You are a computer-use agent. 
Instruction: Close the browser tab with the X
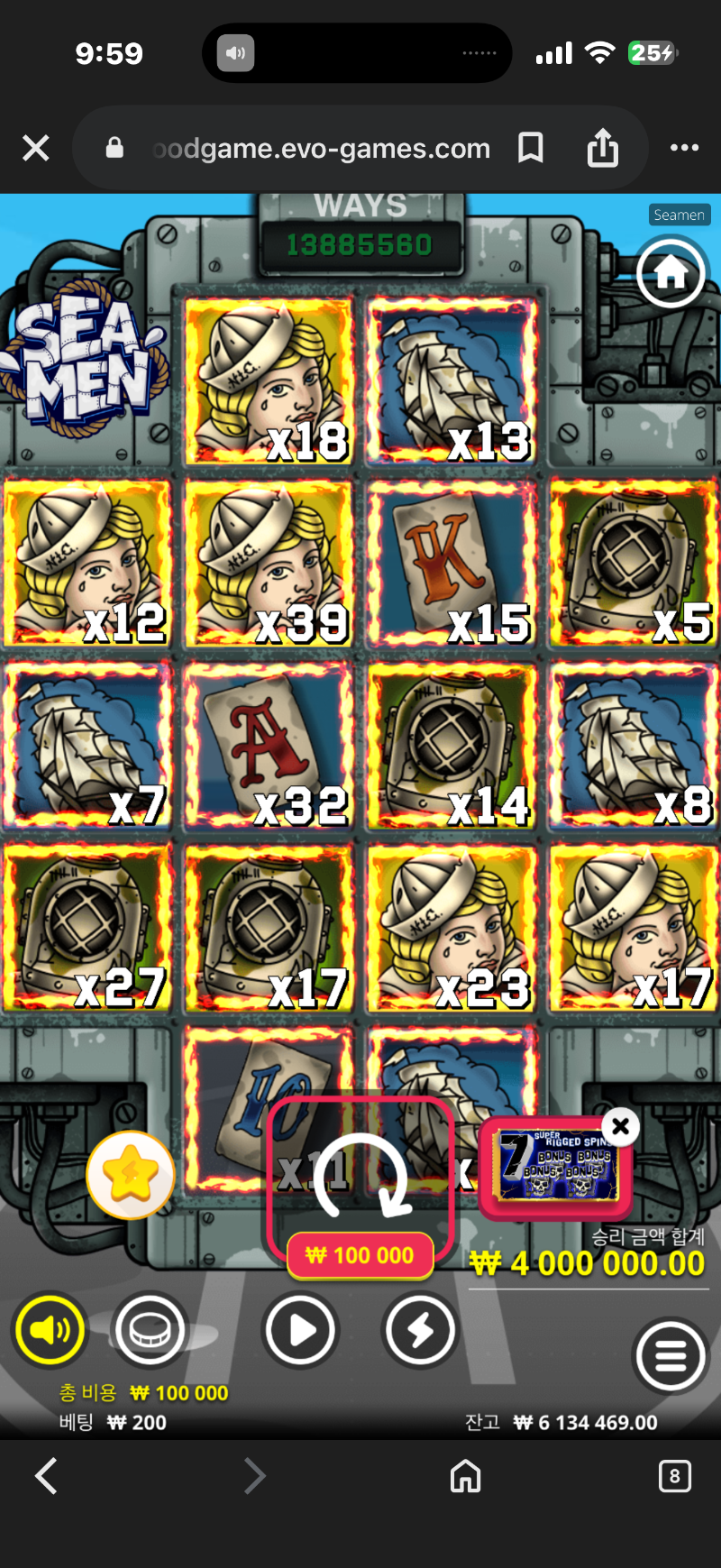click(36, 148)
